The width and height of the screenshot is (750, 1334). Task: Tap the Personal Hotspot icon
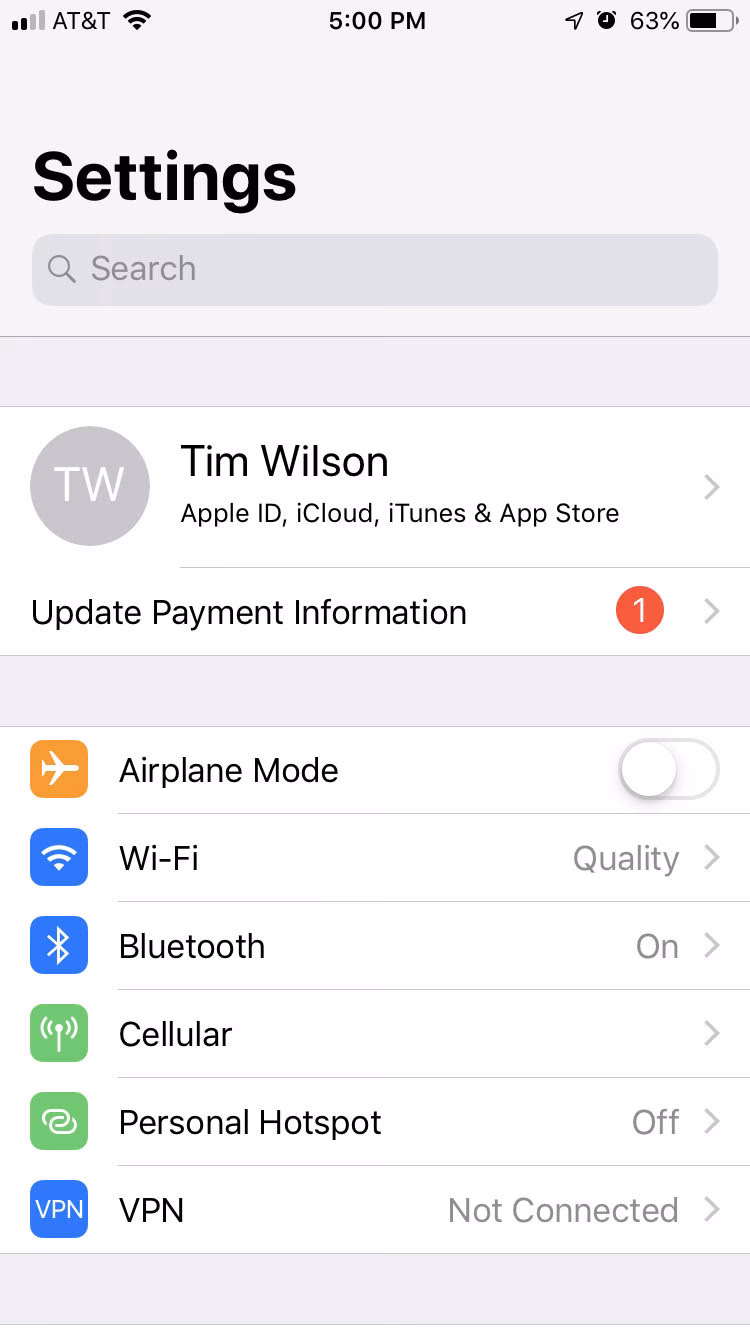click(x=58, y=1121)
